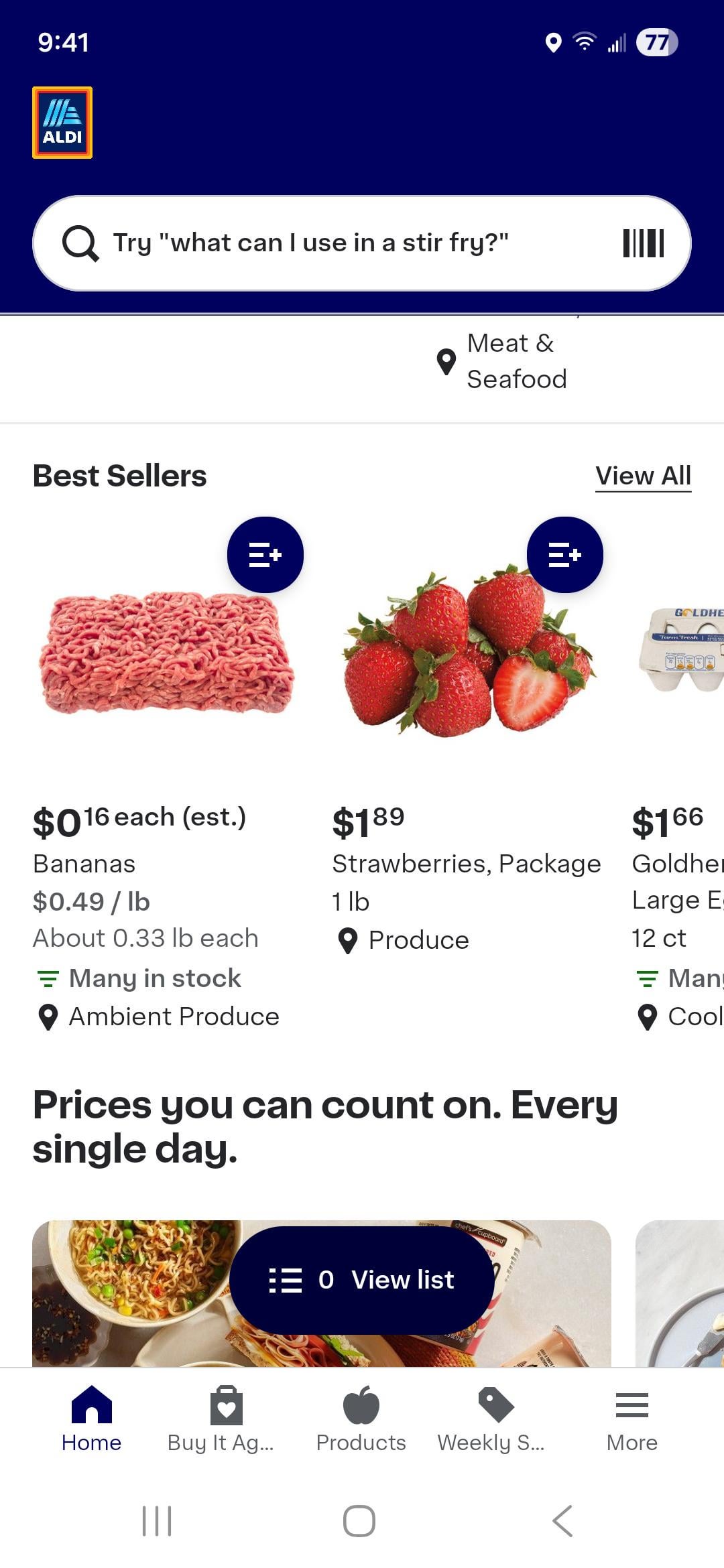Go to the Weekly Specials tab
724x1568 pixels.
tap(493, 1418)
